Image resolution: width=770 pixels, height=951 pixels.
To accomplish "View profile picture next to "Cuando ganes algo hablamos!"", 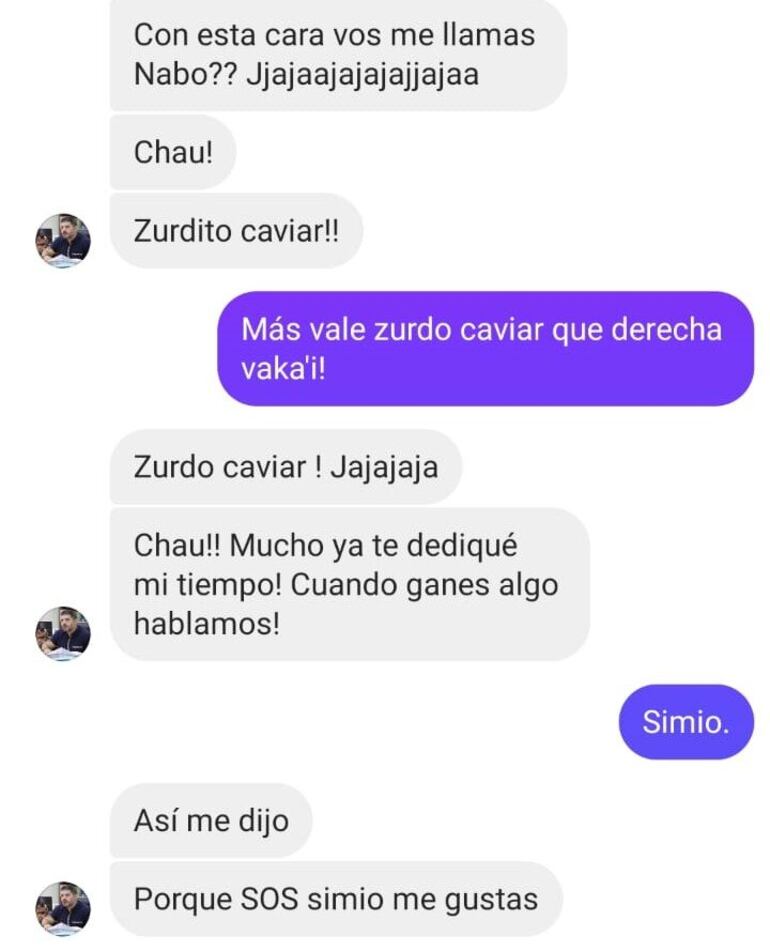I will (x=63, y=633).
